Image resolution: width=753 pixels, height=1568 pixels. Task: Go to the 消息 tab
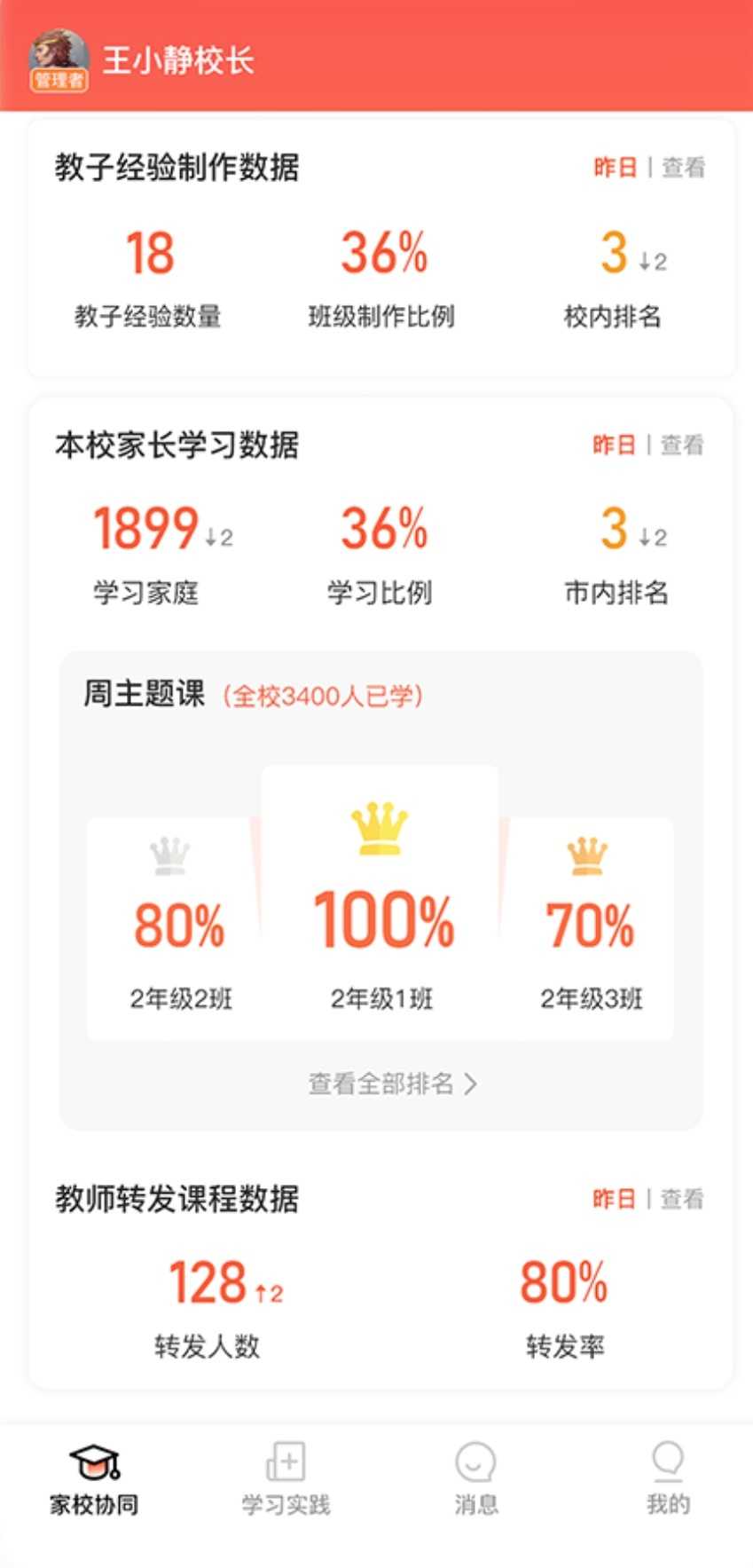coord(476,1480)
